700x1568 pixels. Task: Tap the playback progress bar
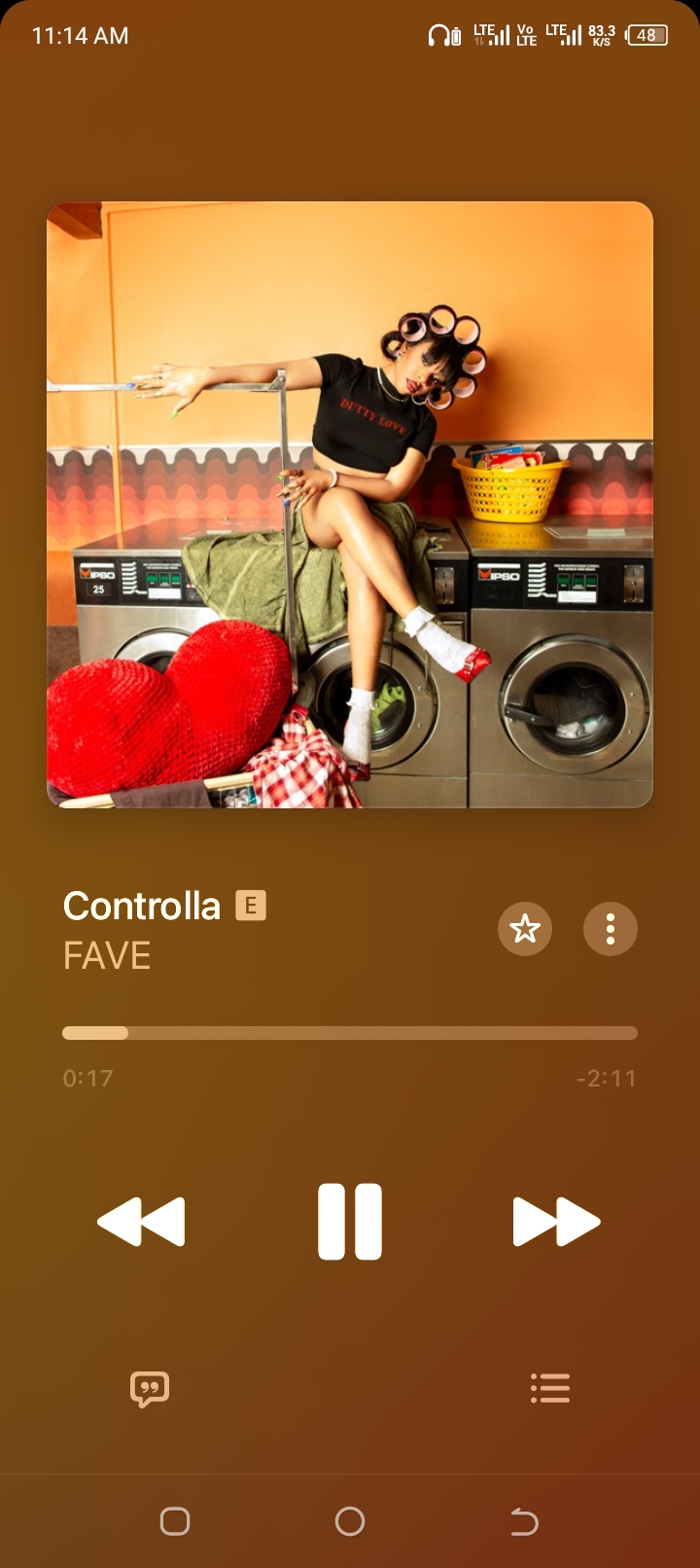point(350,1033)
